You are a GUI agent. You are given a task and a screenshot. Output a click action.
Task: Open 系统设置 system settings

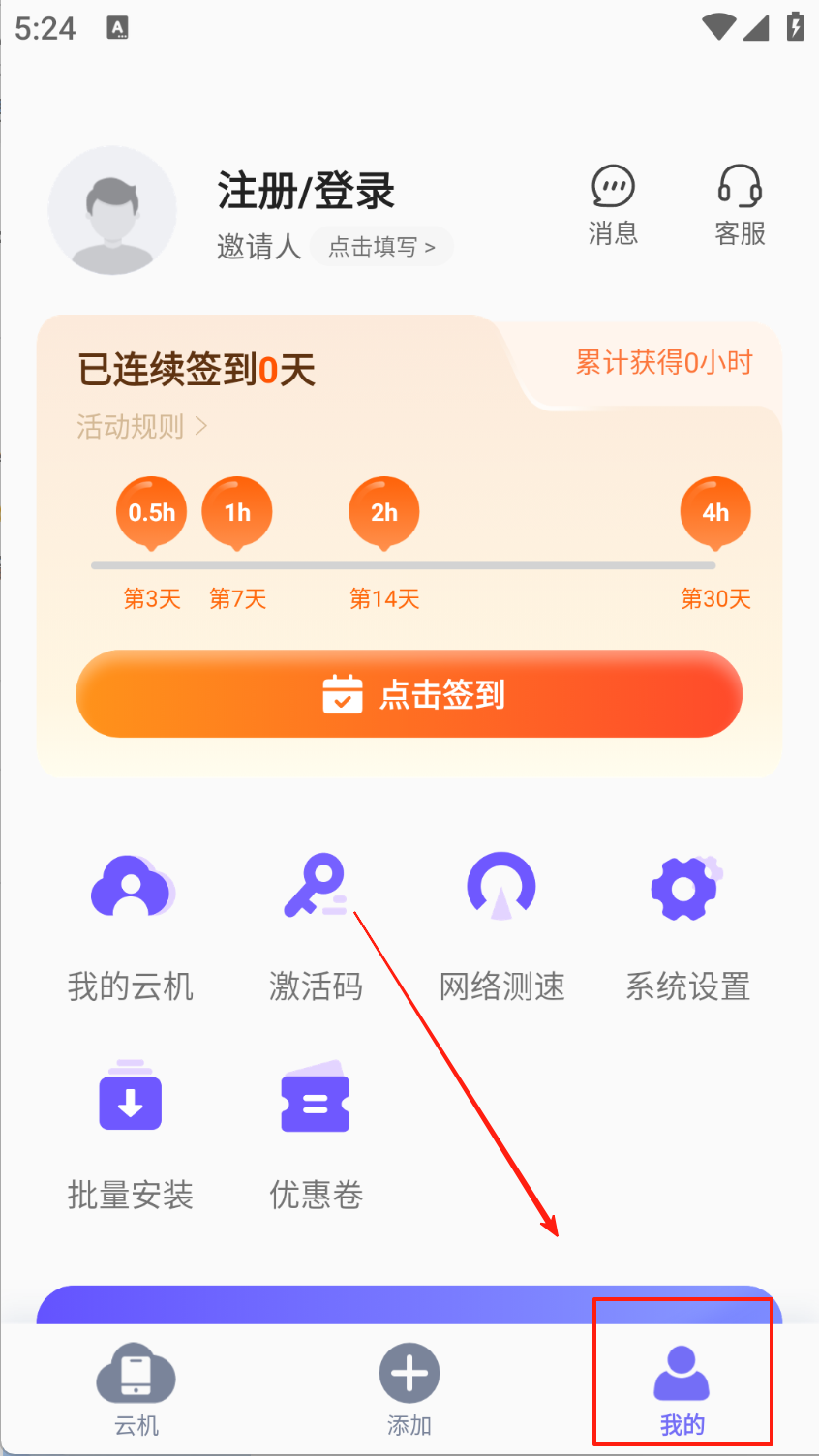(687, 925)
